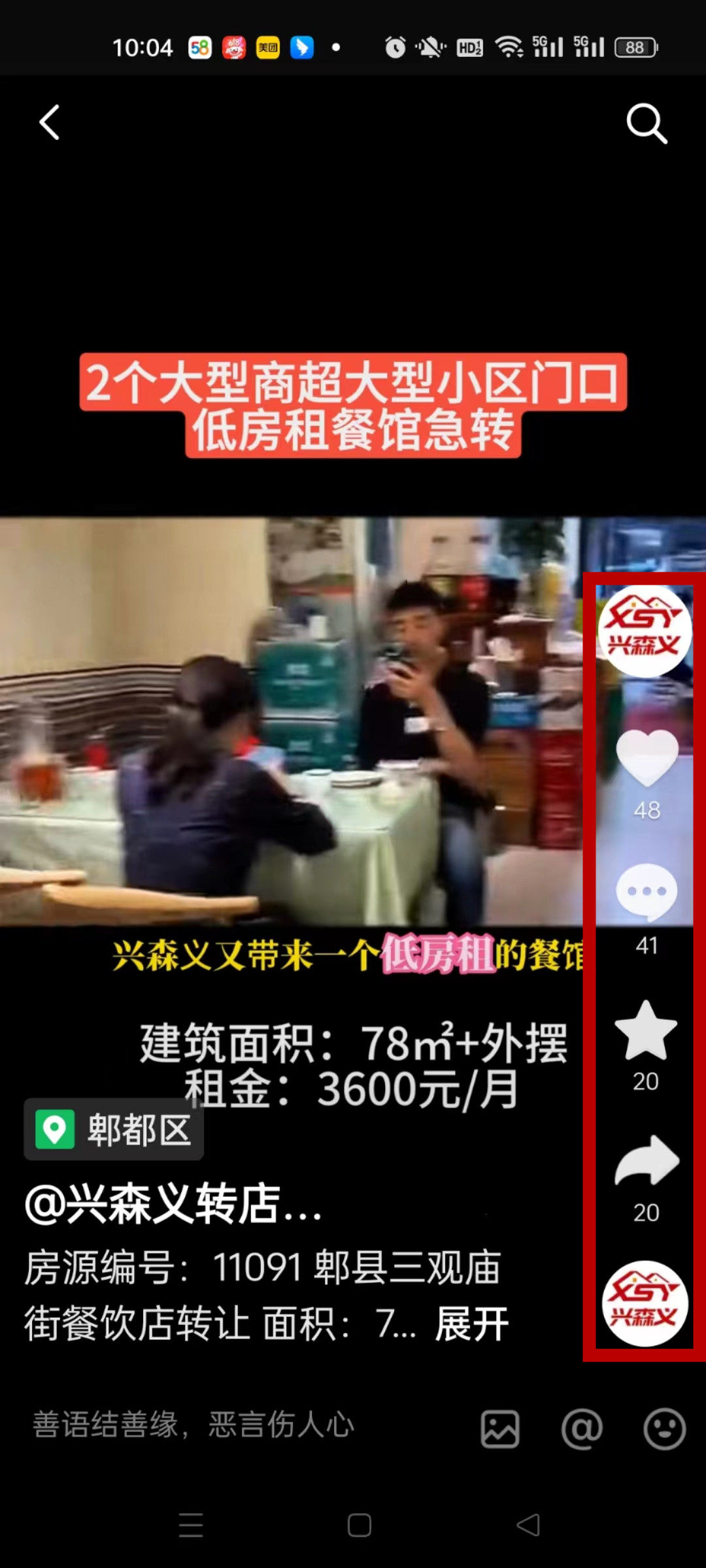Open the emoji picker smiley icon
Screen dimensions: 706x1568
tap(664, 1429)
